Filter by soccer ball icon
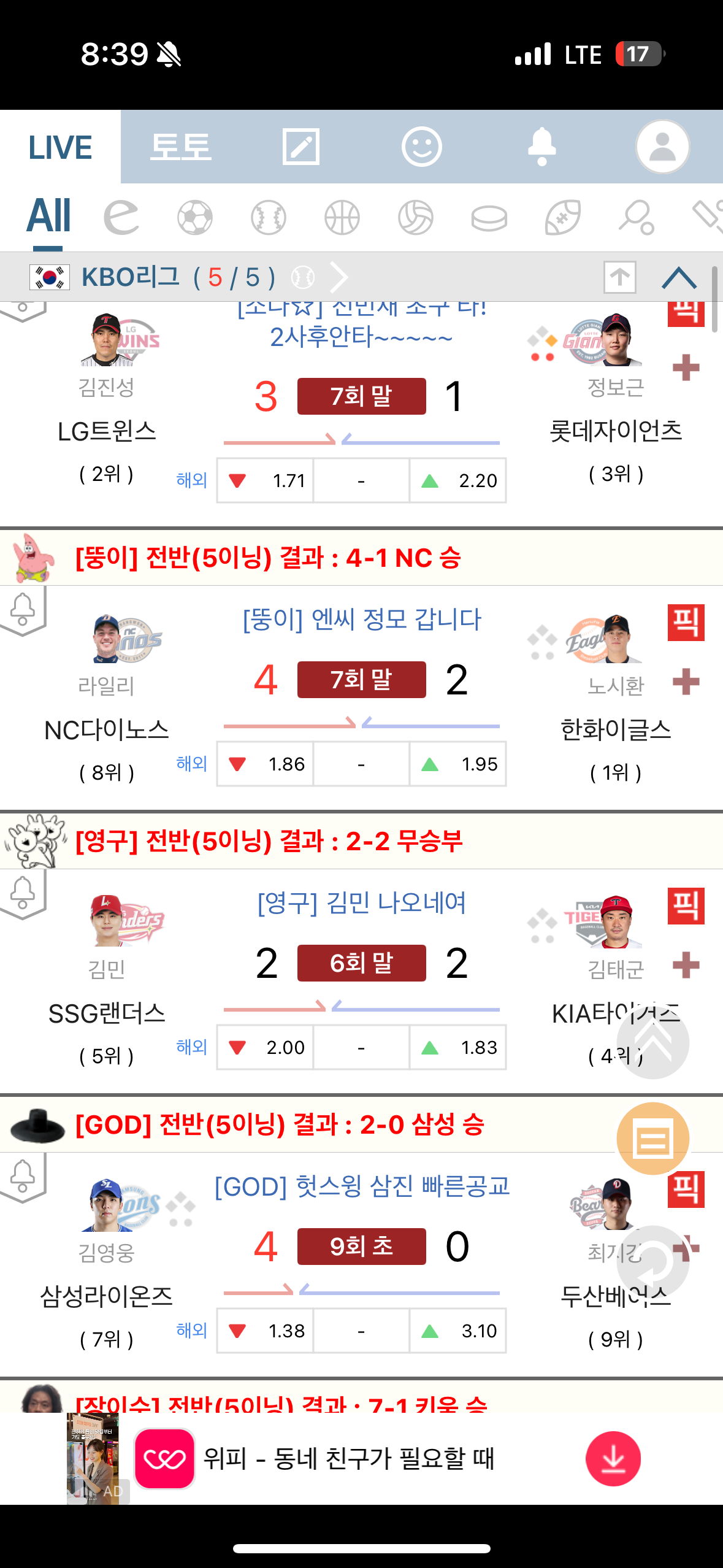 [x=195, y=218]
